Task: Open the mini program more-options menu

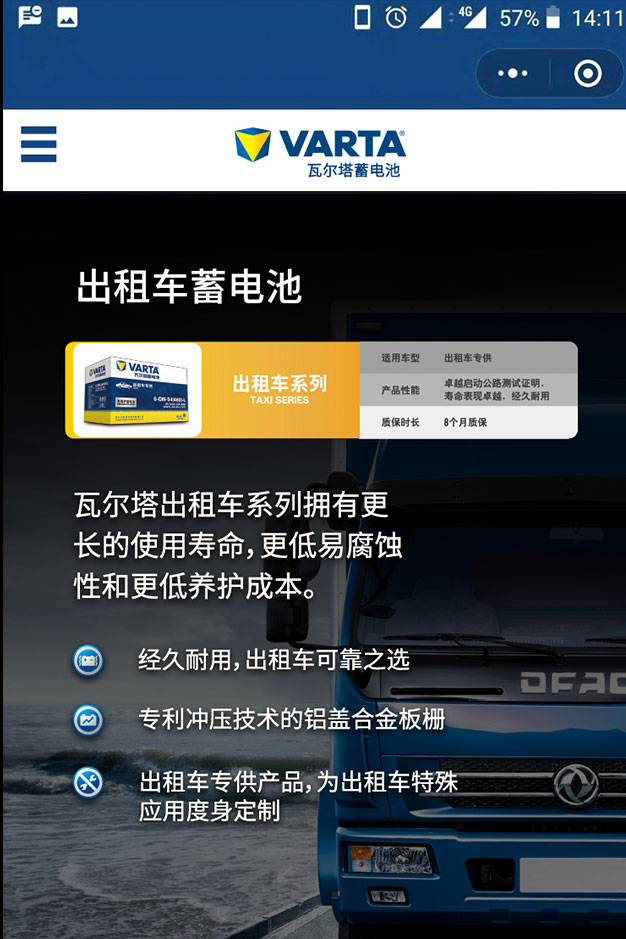Action: click(512, 74)
